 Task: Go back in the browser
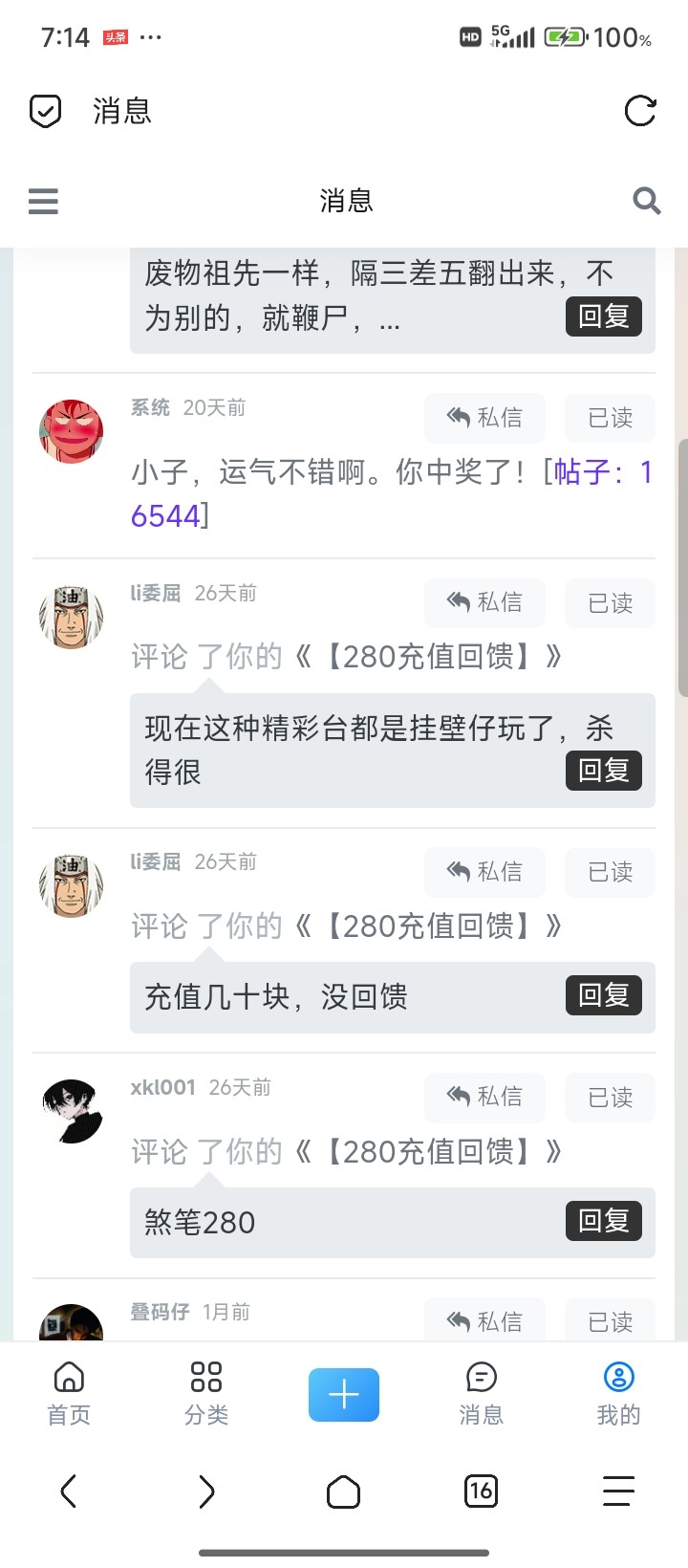[69, 1491]
